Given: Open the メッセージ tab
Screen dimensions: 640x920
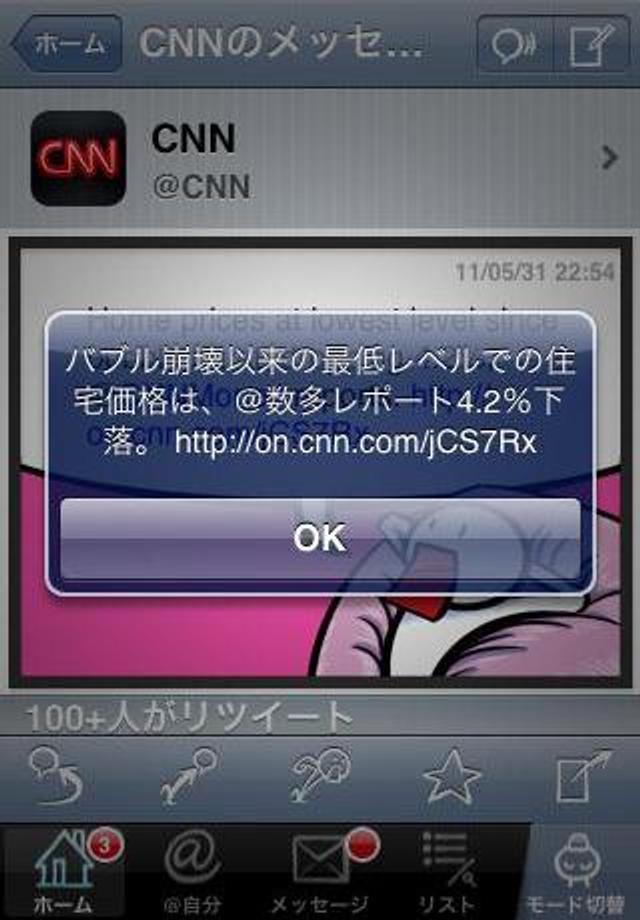Looking at the screenshot, I should (x=322, y=871).
